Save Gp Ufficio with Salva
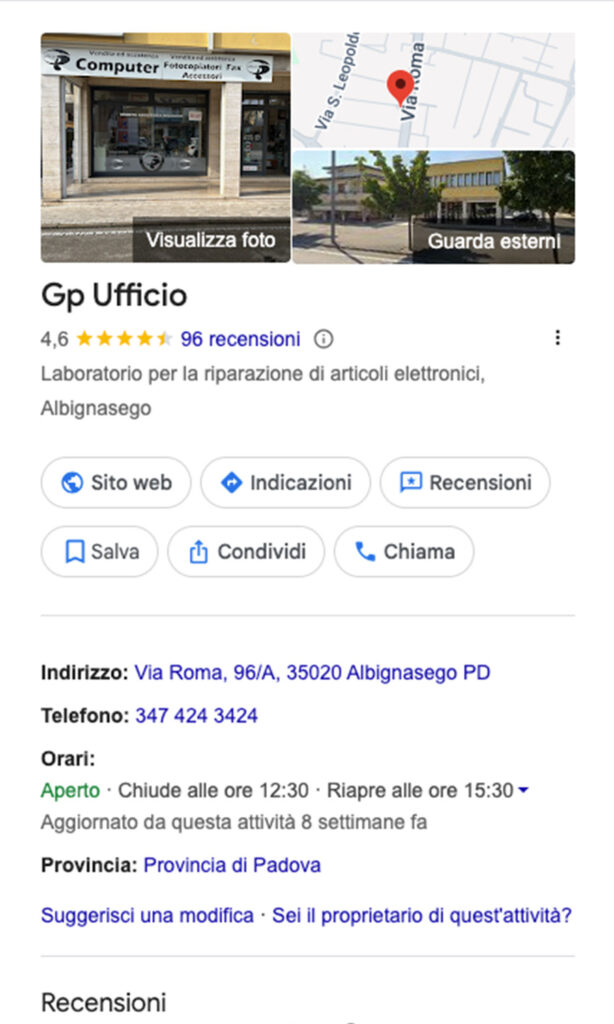Screen dimensions: 614x1024 (x=99, y=552)
